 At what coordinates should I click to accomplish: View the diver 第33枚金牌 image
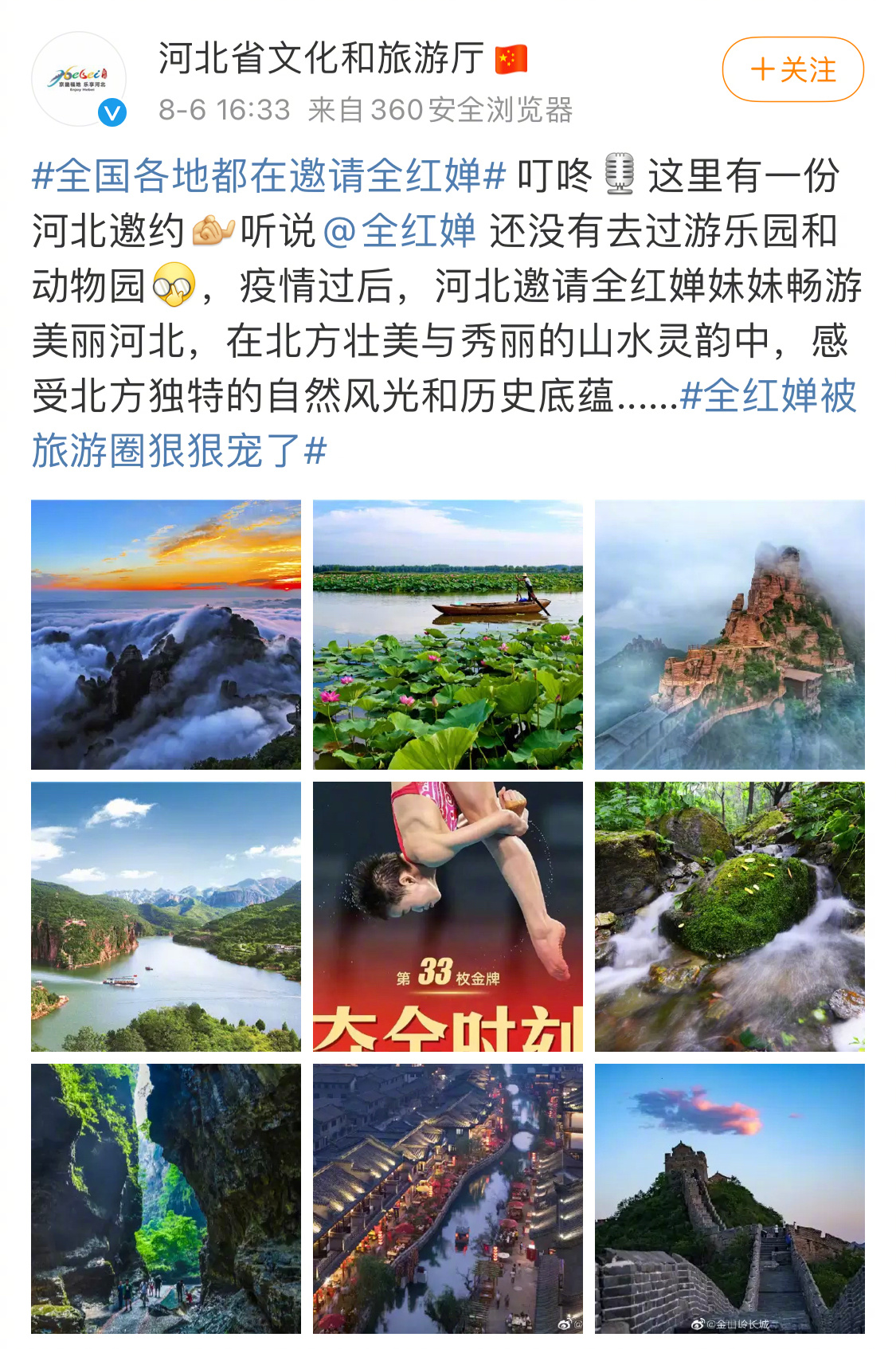click(x=448, y=916)
